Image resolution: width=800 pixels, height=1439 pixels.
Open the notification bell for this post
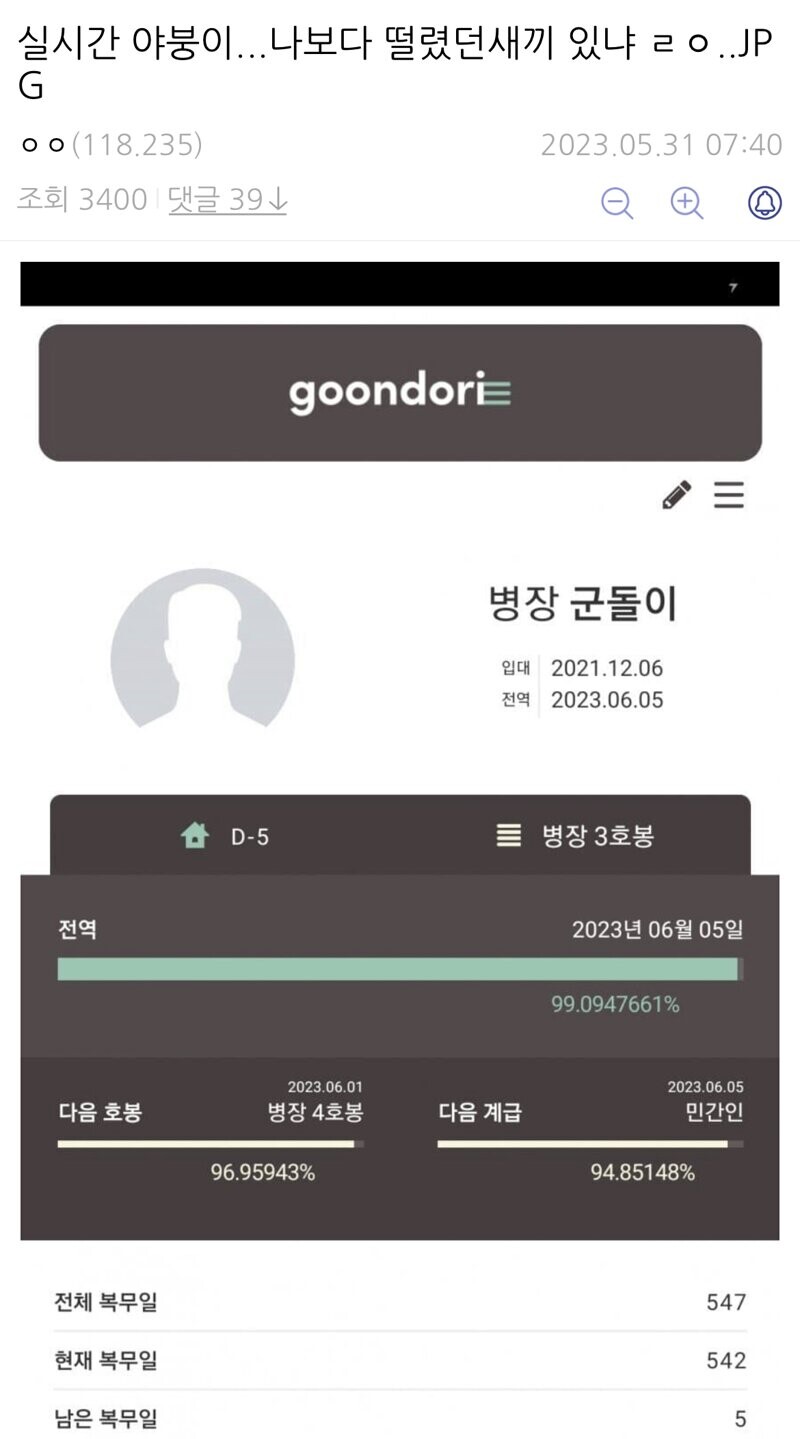(x=765, y=203)
